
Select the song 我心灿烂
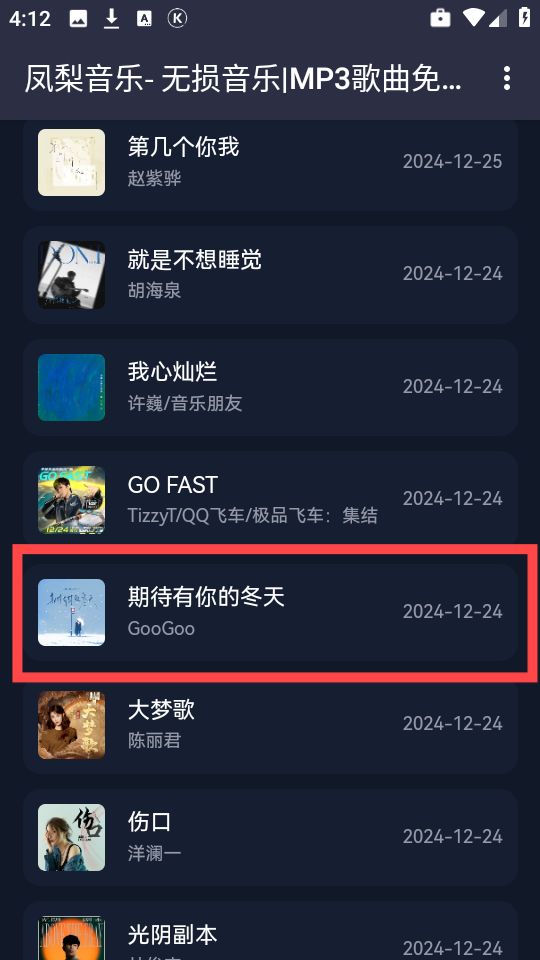click(270, 388)
